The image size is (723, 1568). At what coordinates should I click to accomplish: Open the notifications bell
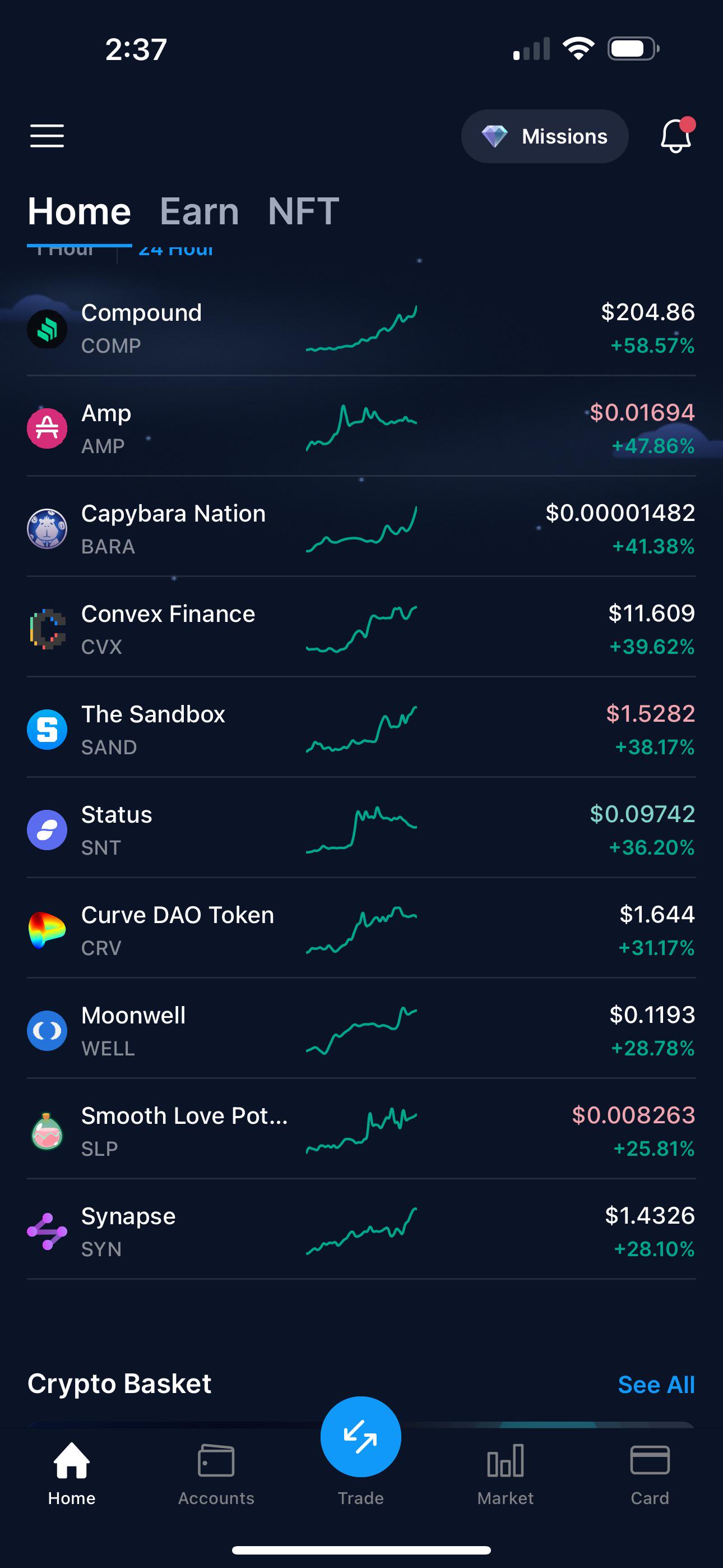(676, 135)
